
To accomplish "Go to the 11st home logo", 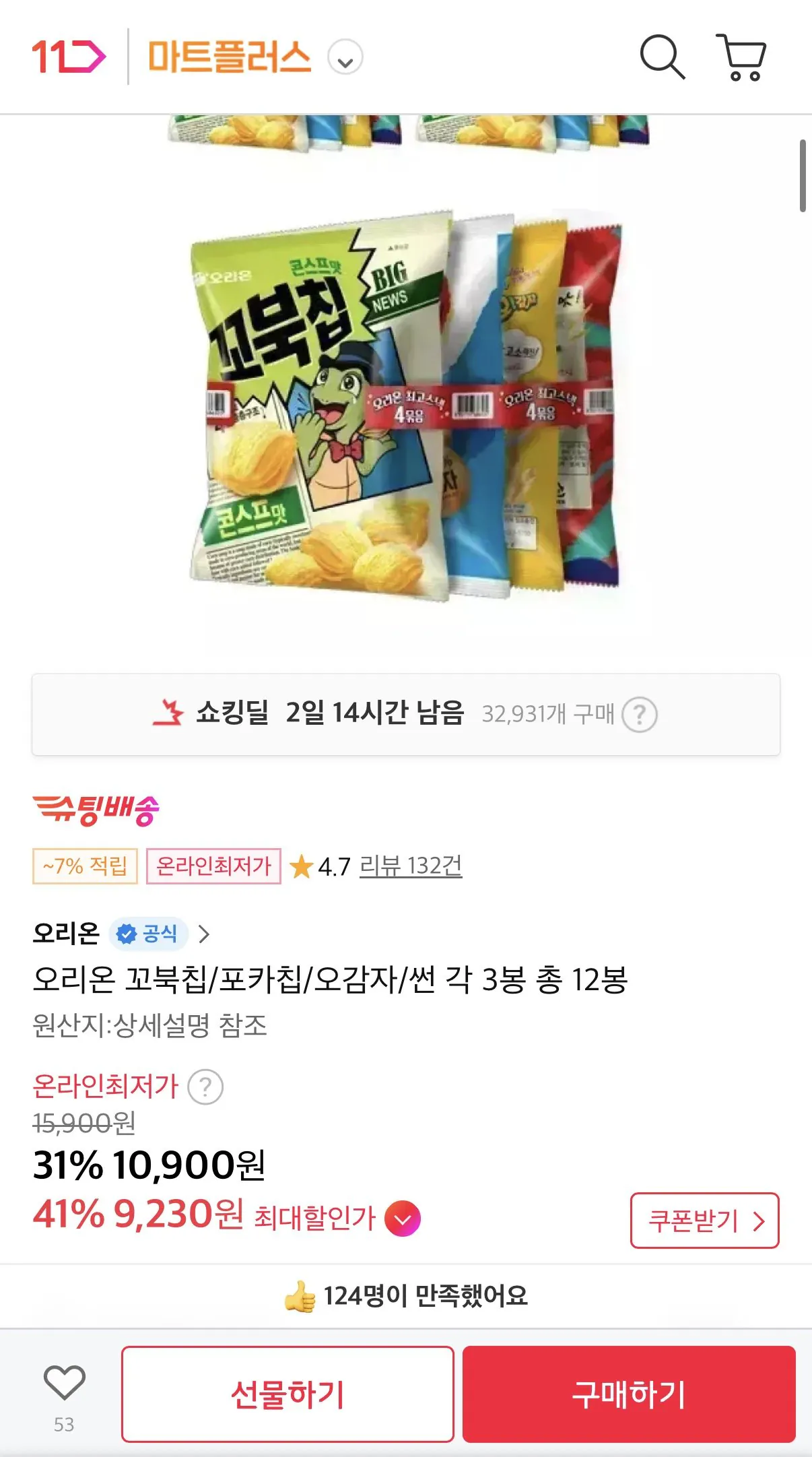I will [69, 57].
